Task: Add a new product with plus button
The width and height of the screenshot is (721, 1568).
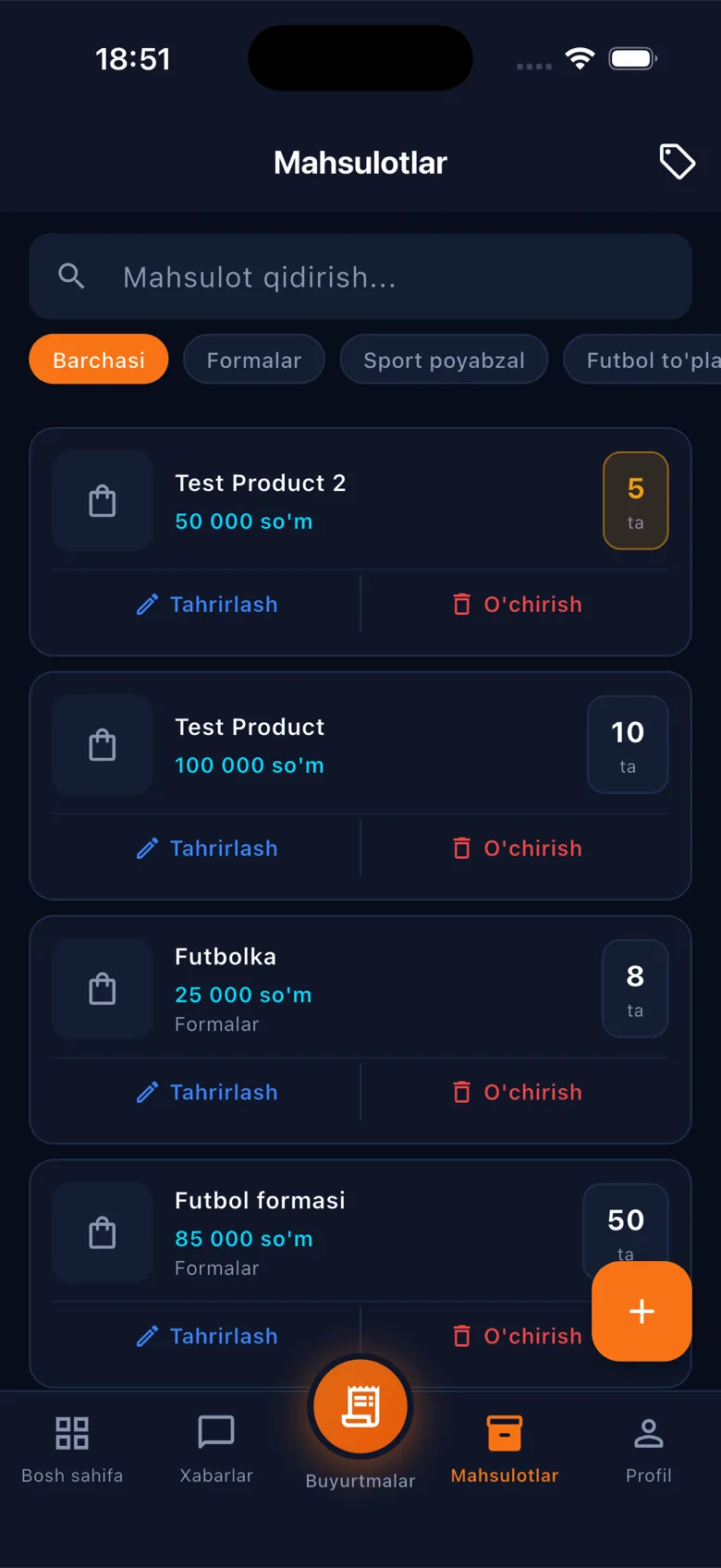Action: [642, 1311]
